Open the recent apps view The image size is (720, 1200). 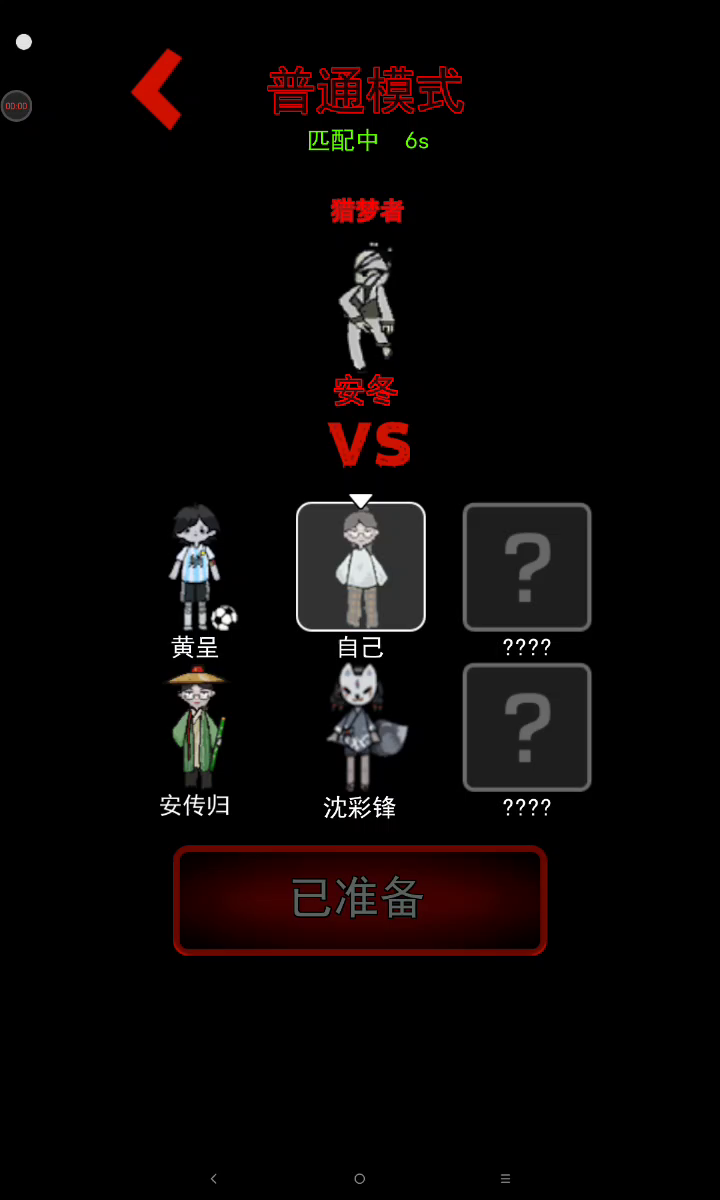505,1179
